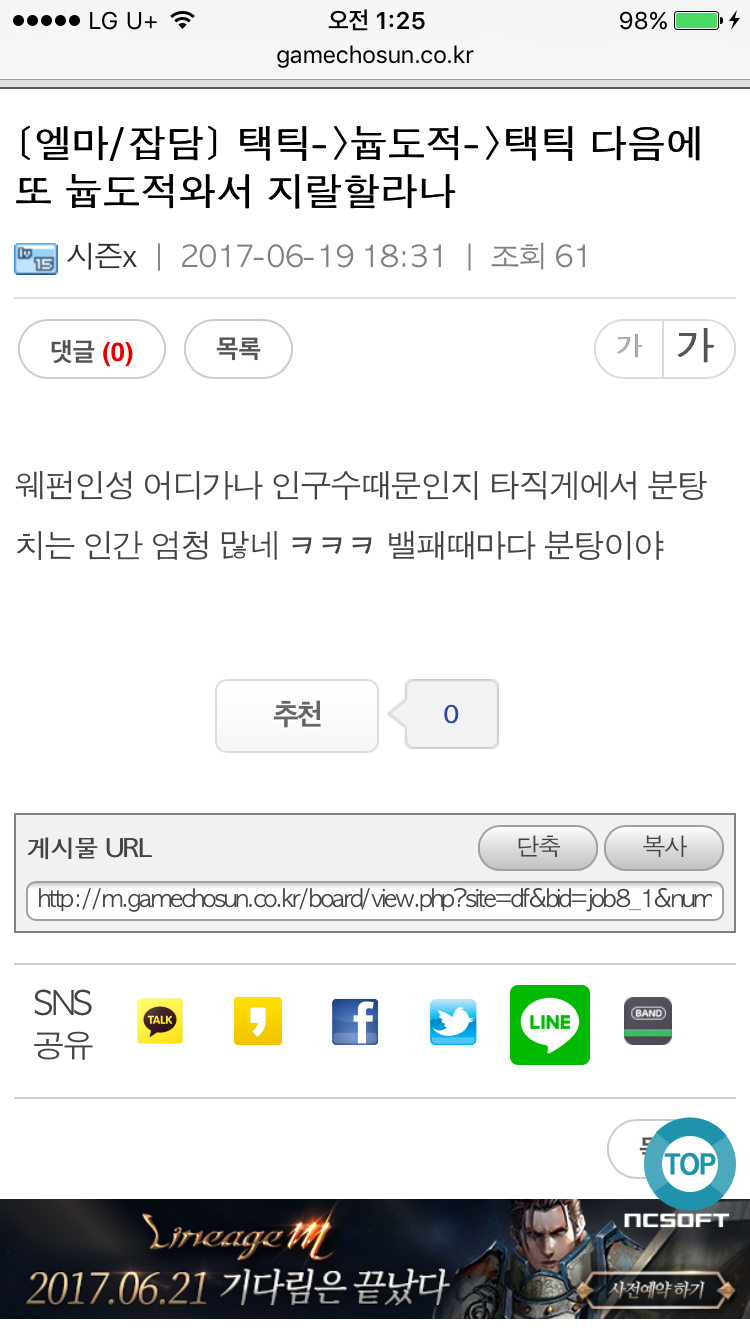Share the post via KakaoTalk
750x1334 pixels.
pyautogui.click(x=160, y=1022)
